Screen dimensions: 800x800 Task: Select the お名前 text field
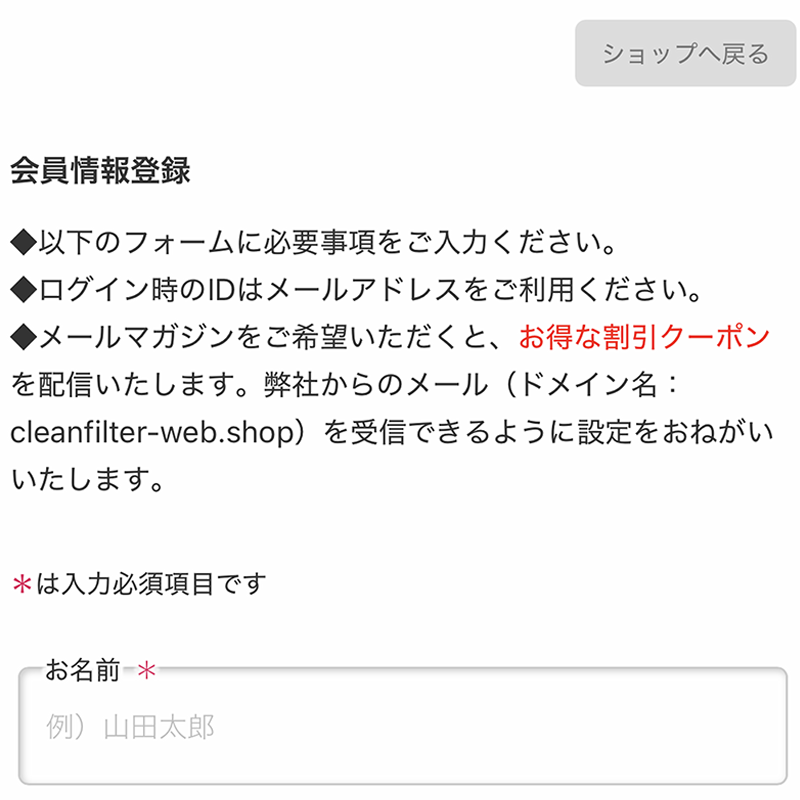(x=403, y=726)
